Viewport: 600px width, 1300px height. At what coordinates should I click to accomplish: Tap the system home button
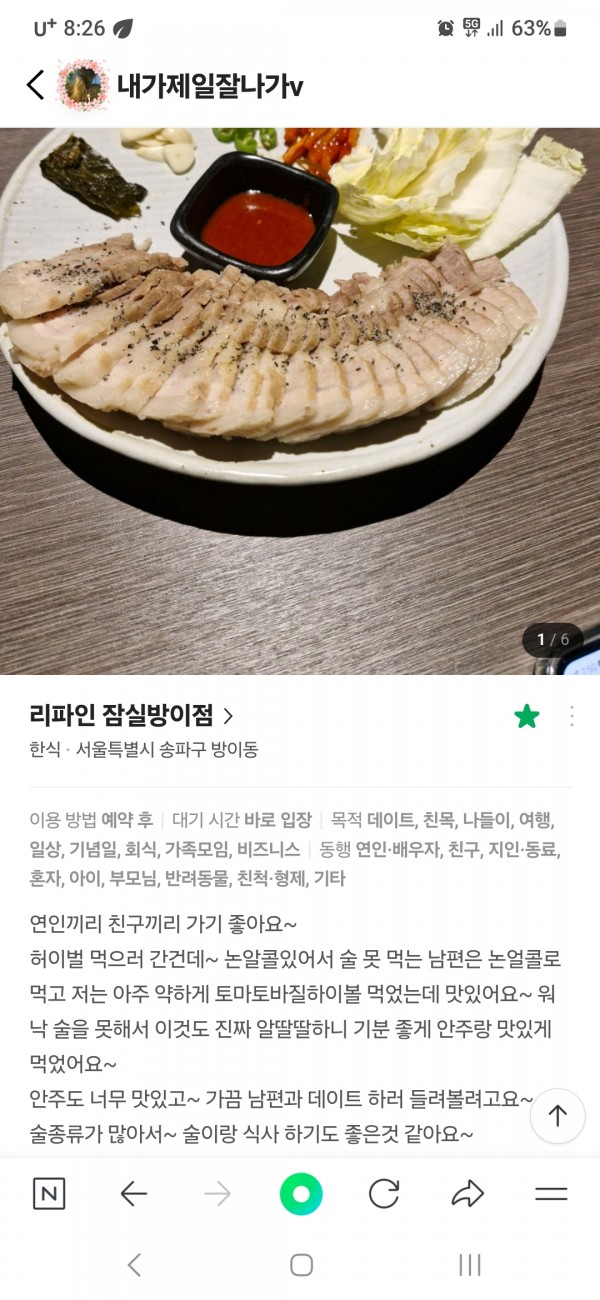click(x=301, y=1265)
